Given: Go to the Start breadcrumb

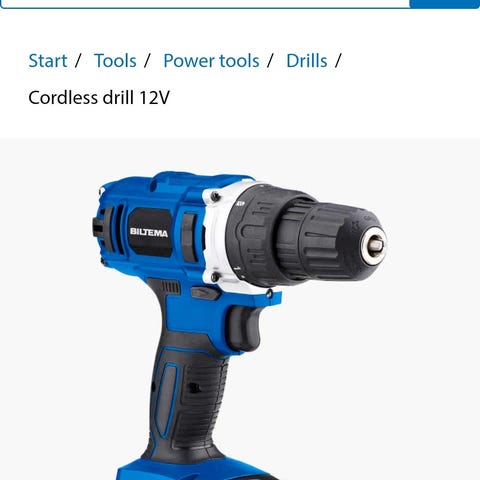Looking at the screenshot, I should click(x=48, y=61).
